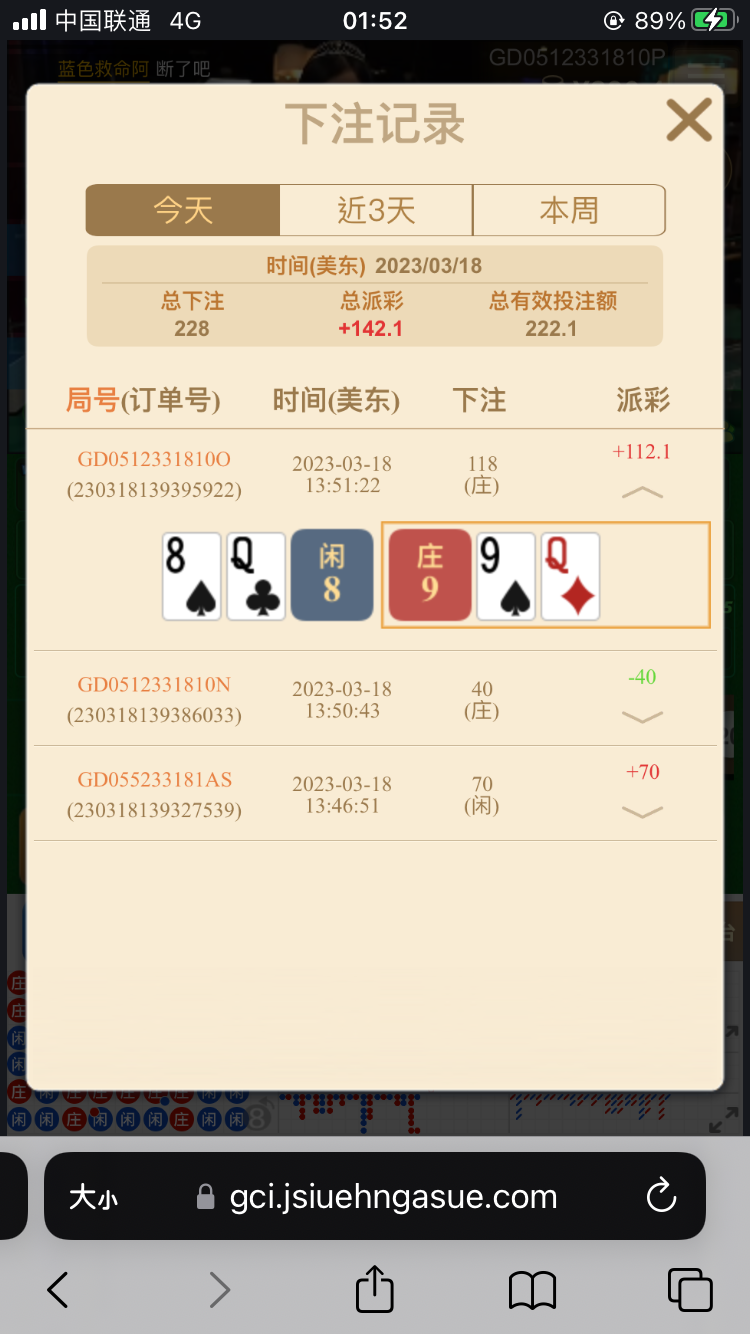
Task: Switch to the 今天 tab
Action: coord(183,210)
